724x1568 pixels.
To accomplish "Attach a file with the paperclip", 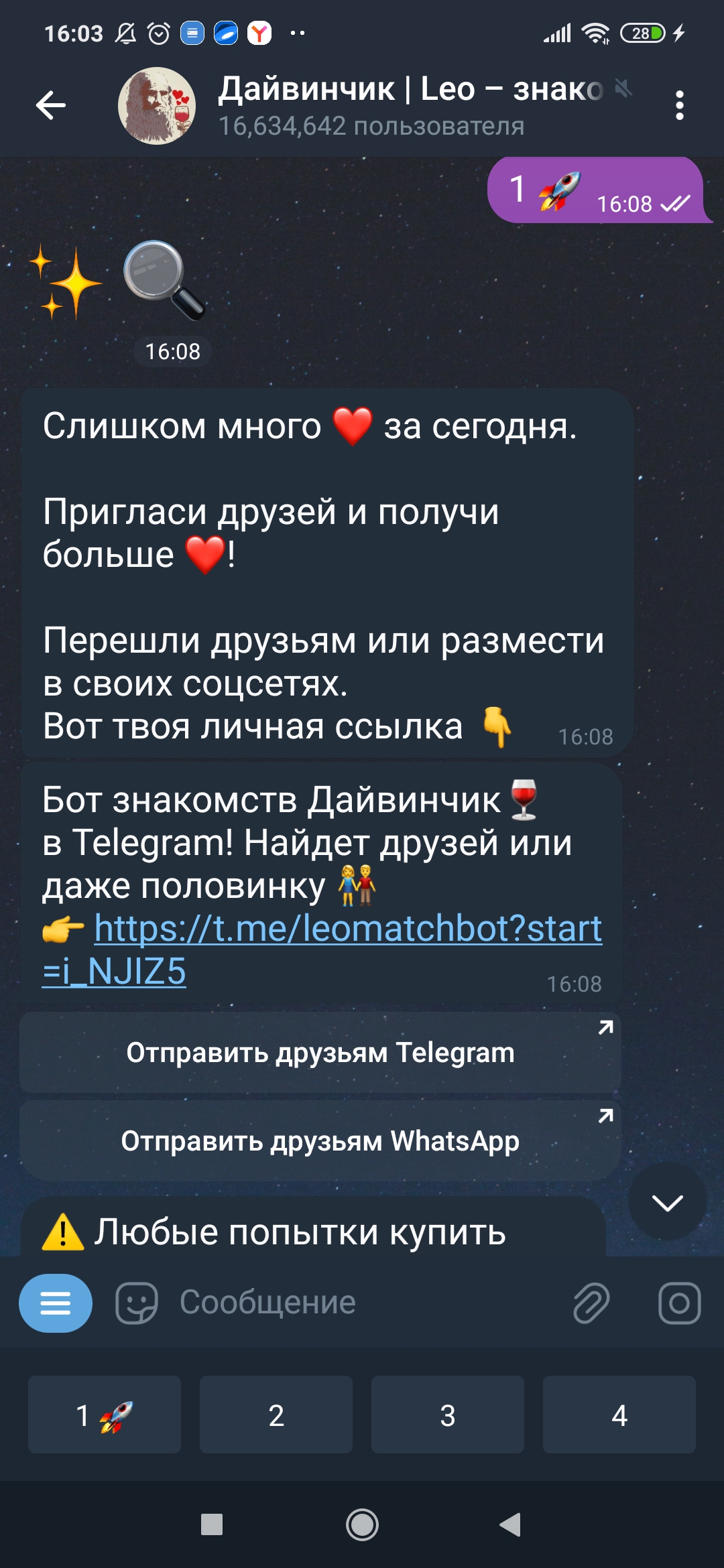I will [x=591, y=1303].
